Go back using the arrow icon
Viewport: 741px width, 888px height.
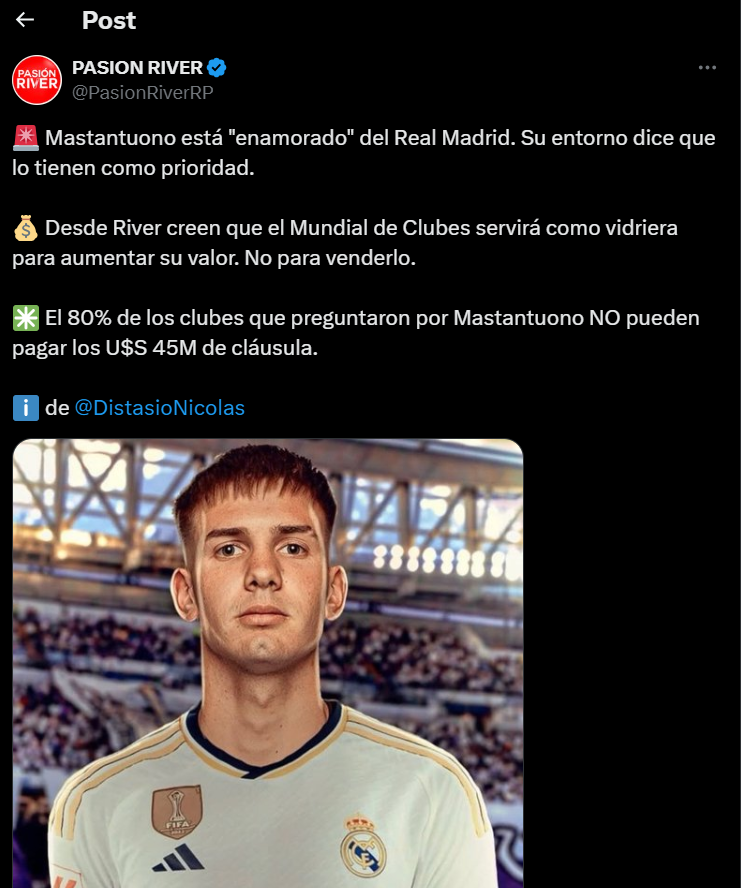point(25,20)
